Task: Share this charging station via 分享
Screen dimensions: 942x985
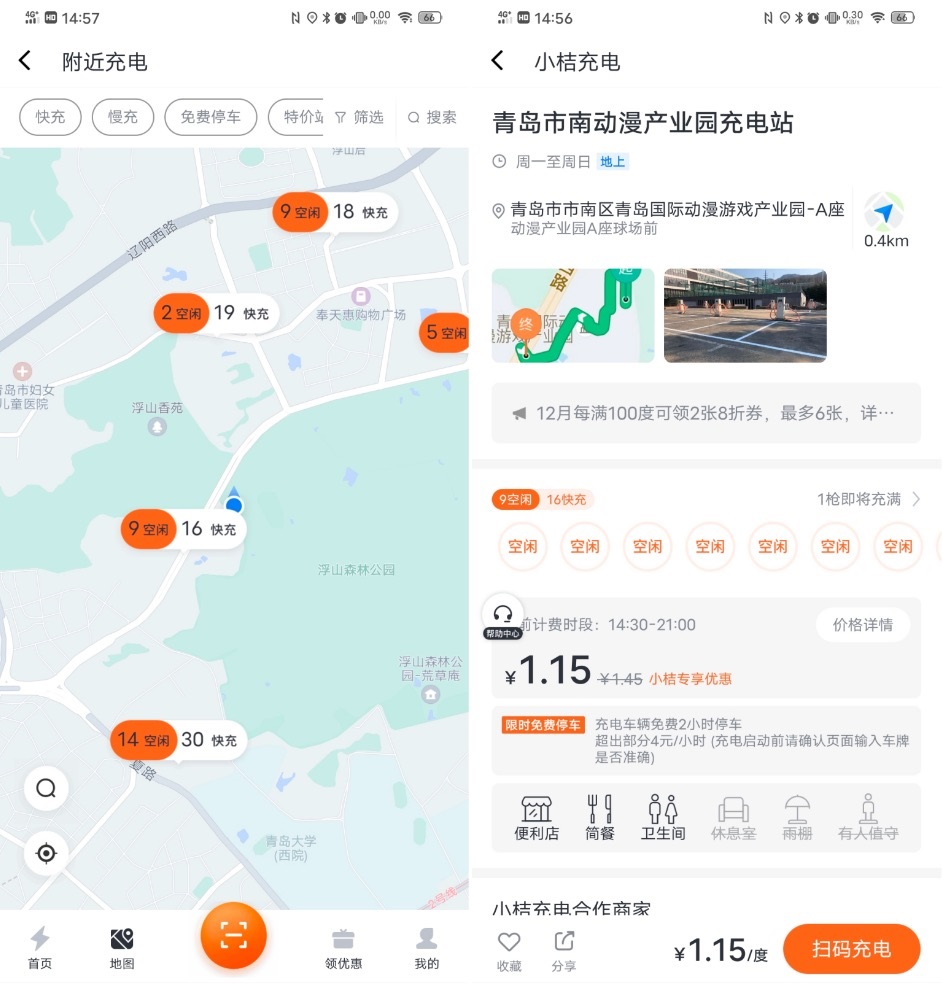Action: [563, 950]
